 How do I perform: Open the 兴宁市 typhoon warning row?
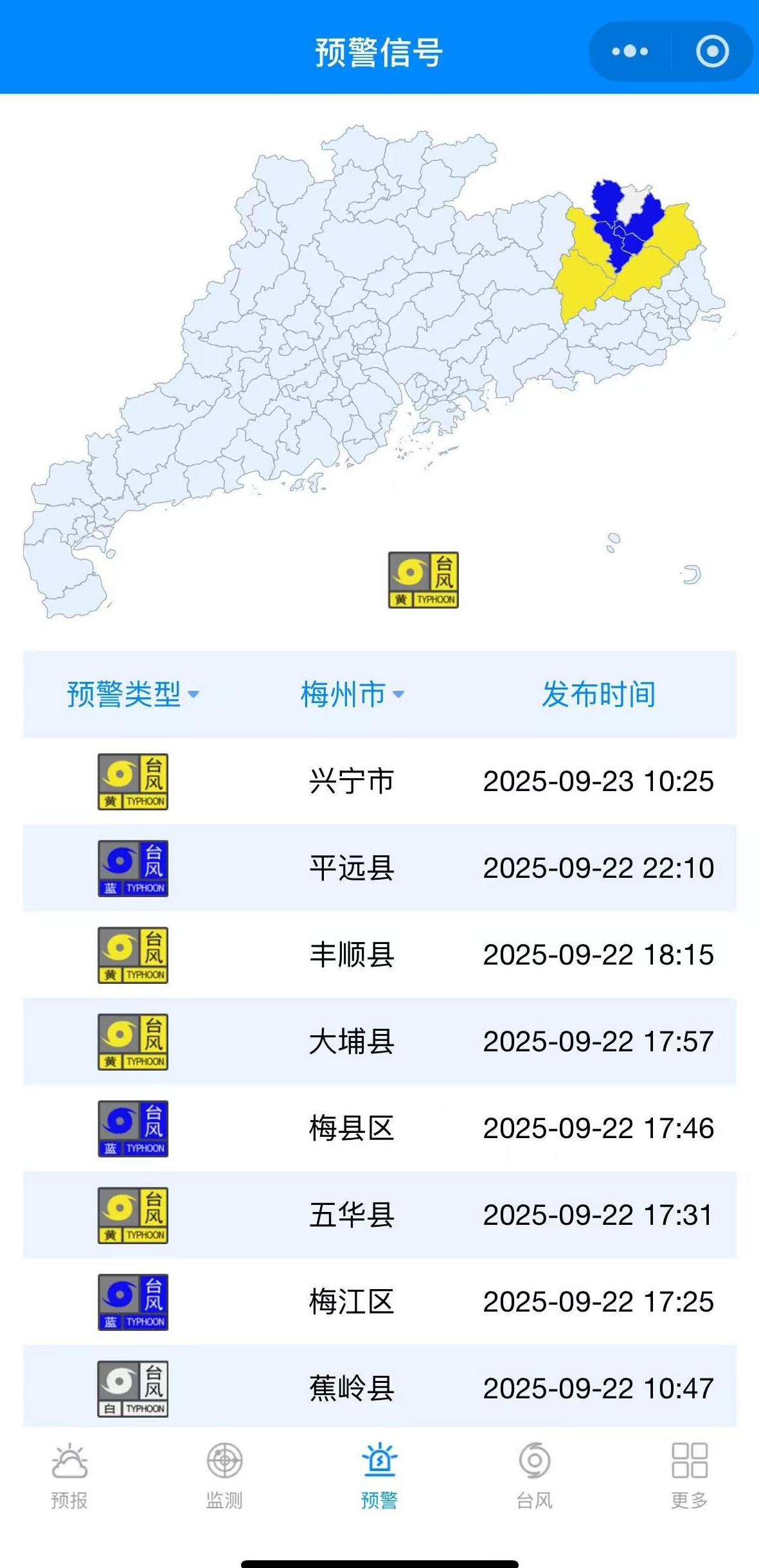click(x=379, y=781)
